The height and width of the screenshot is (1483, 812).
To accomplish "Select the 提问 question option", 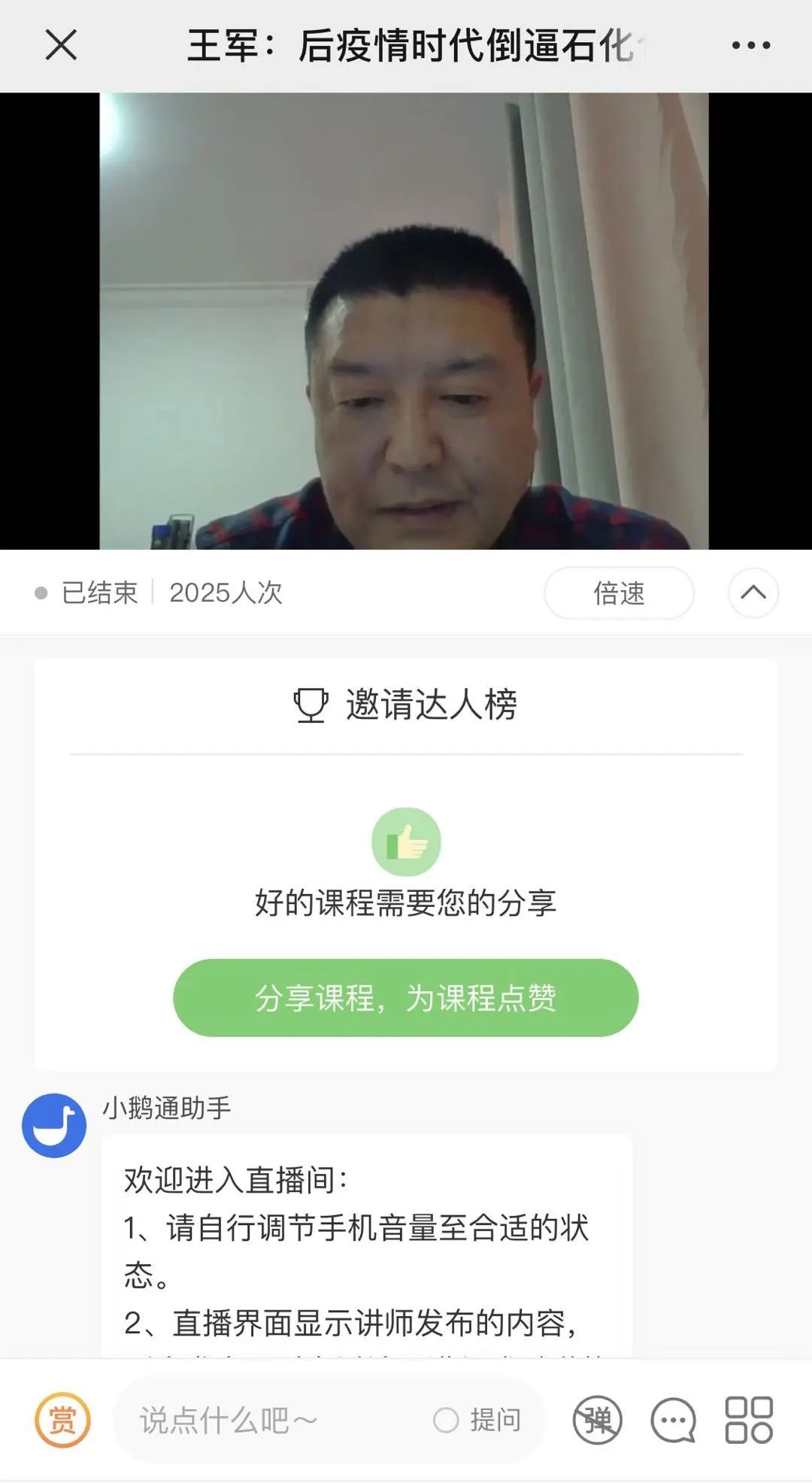I will 478,1421.
